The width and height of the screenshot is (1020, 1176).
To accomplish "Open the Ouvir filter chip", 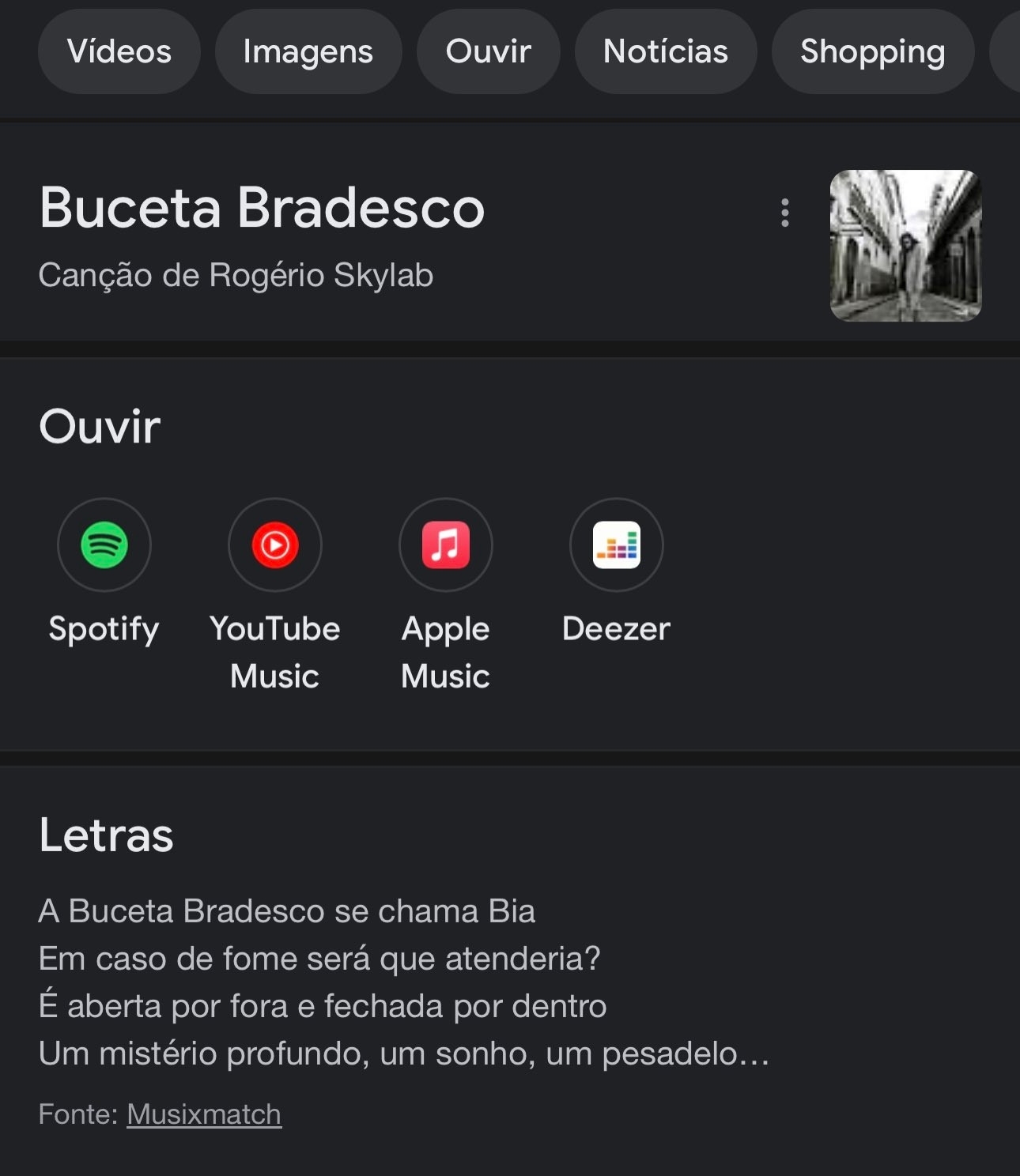I will 488,52.
